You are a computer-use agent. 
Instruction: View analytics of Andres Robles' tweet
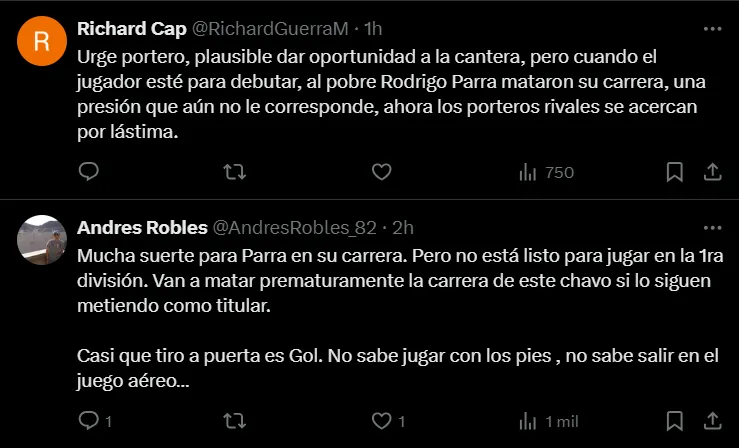coord(546,420)
